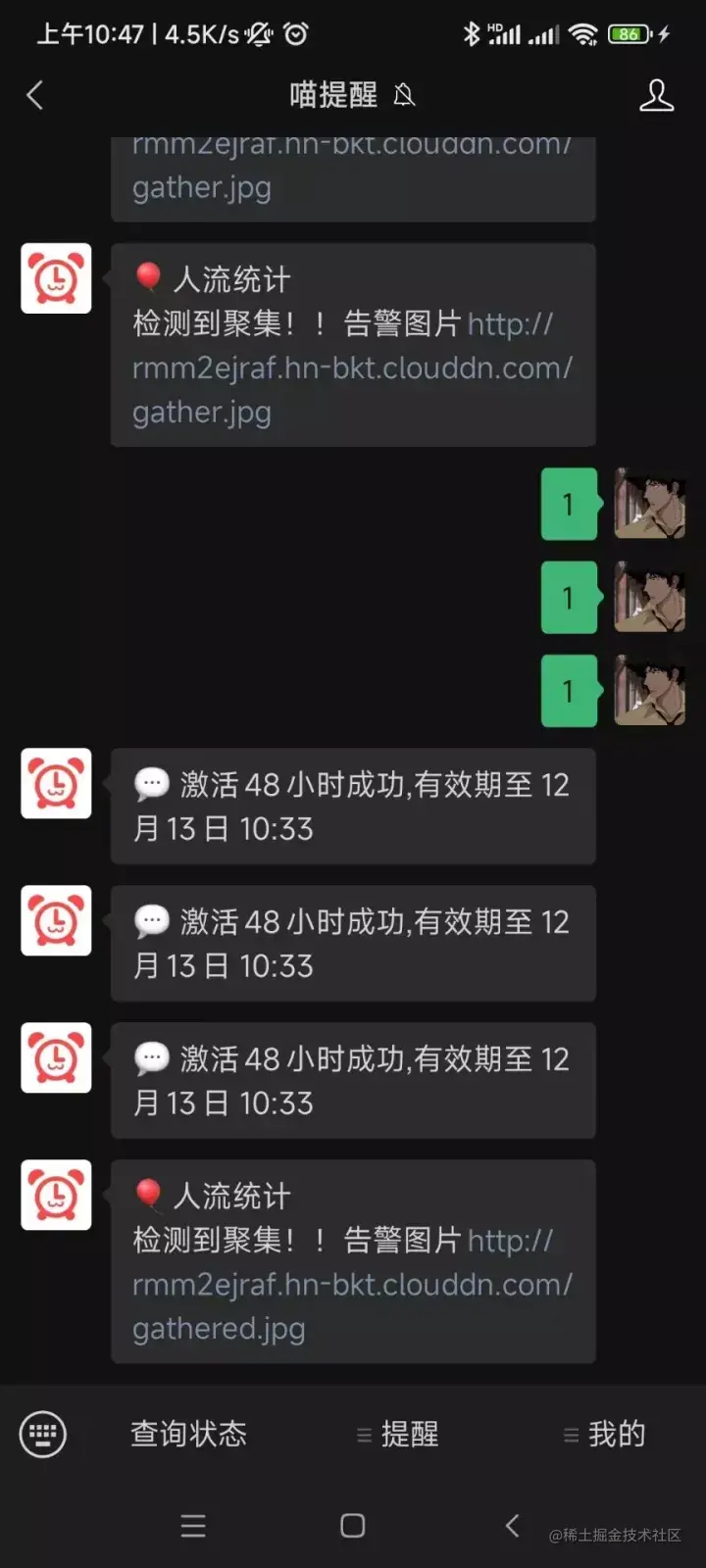Switch to keyboard input mode
This screenshot has width=706, height=1568.
[x=43, y=1435]
